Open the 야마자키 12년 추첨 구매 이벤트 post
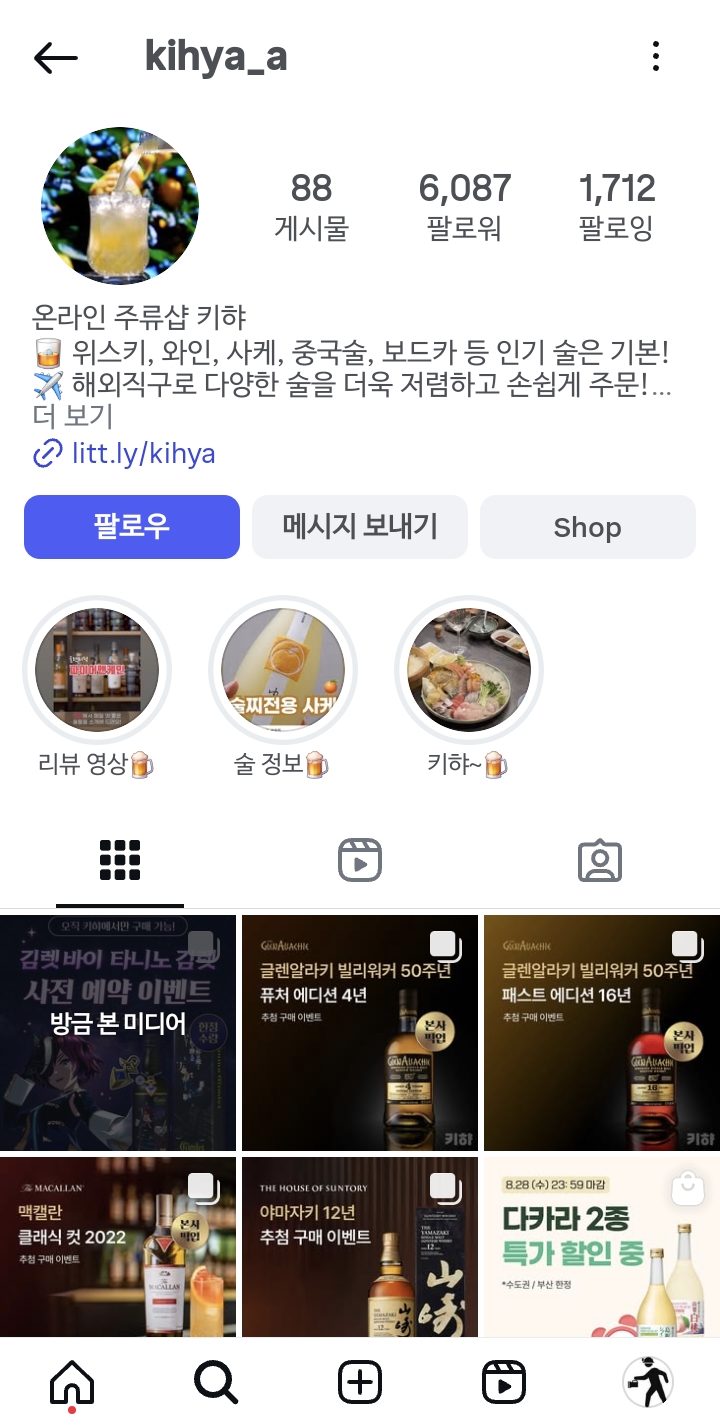720x1426 pixels. pos(360,1247)
